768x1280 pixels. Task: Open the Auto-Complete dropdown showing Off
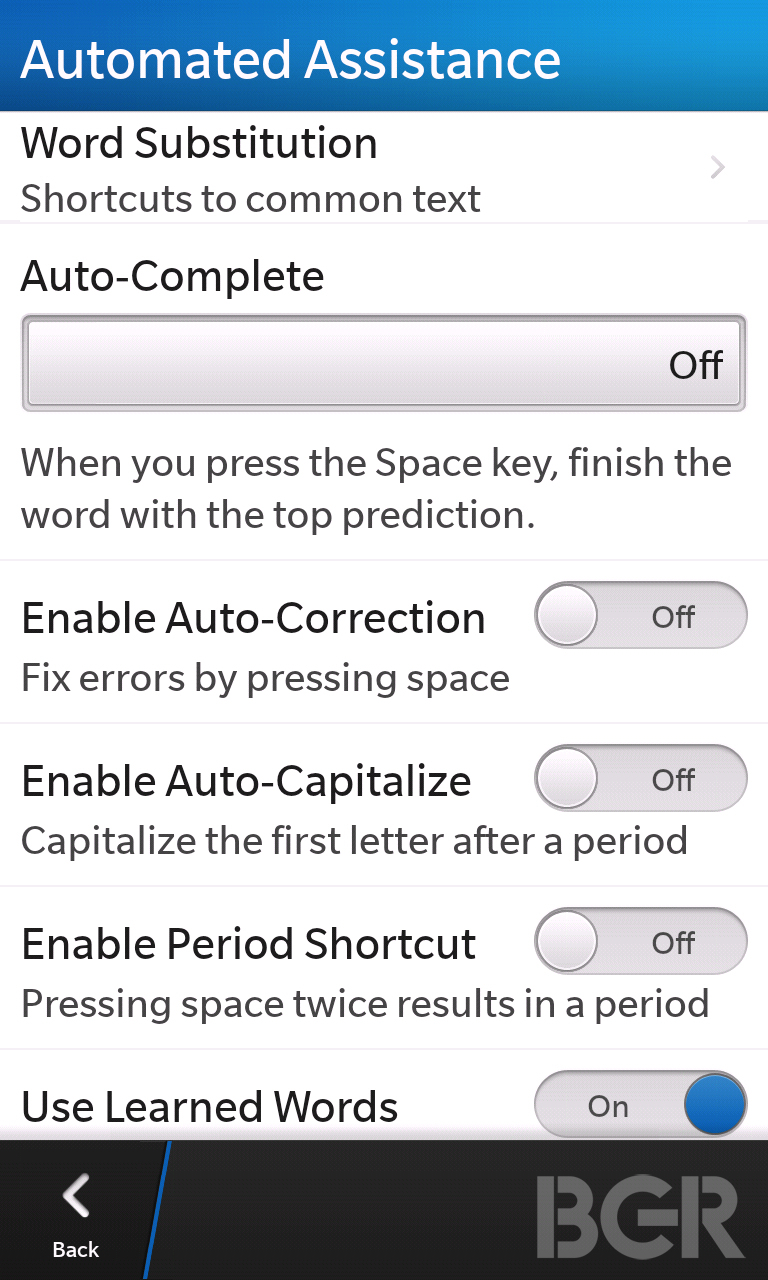[x=384, y=364]
